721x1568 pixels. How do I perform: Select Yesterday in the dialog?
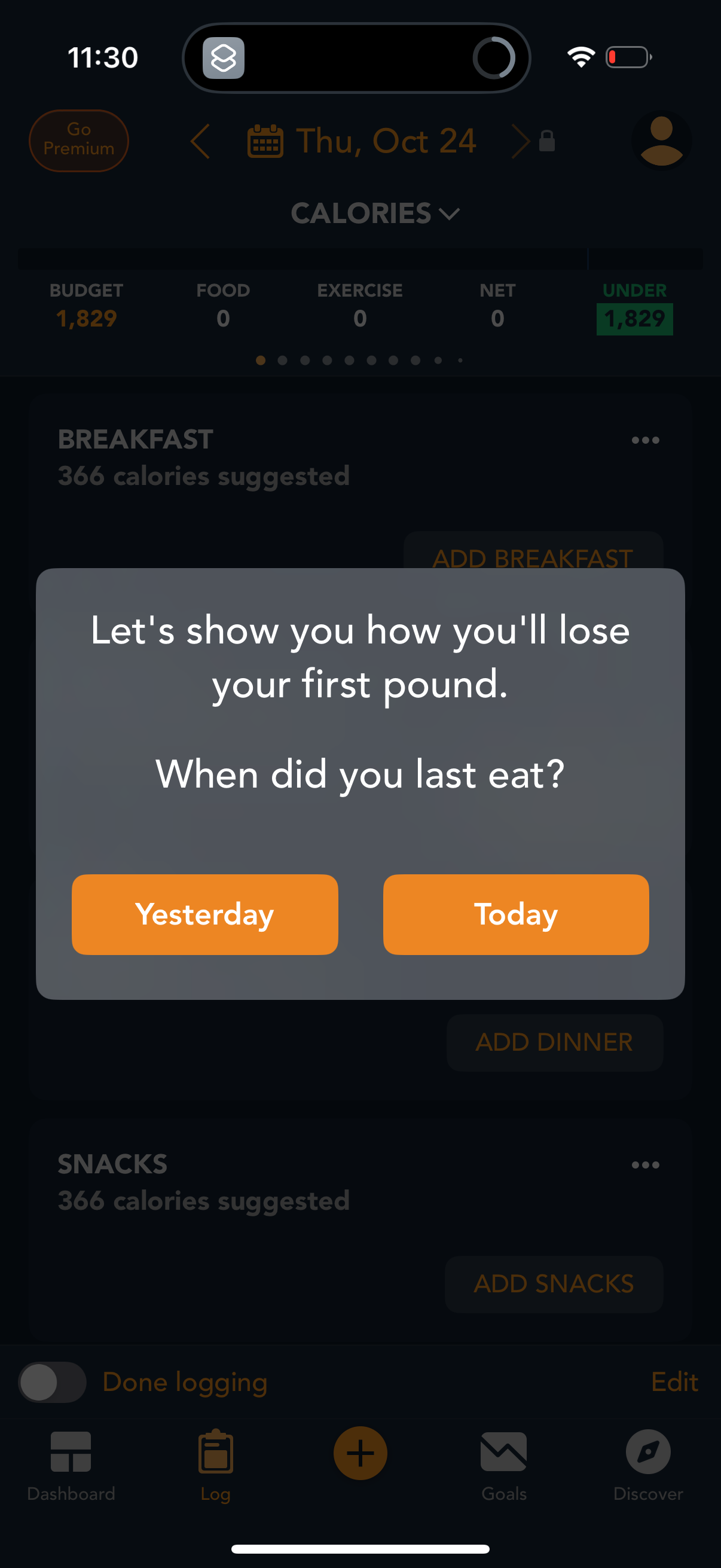click(204, 914)
